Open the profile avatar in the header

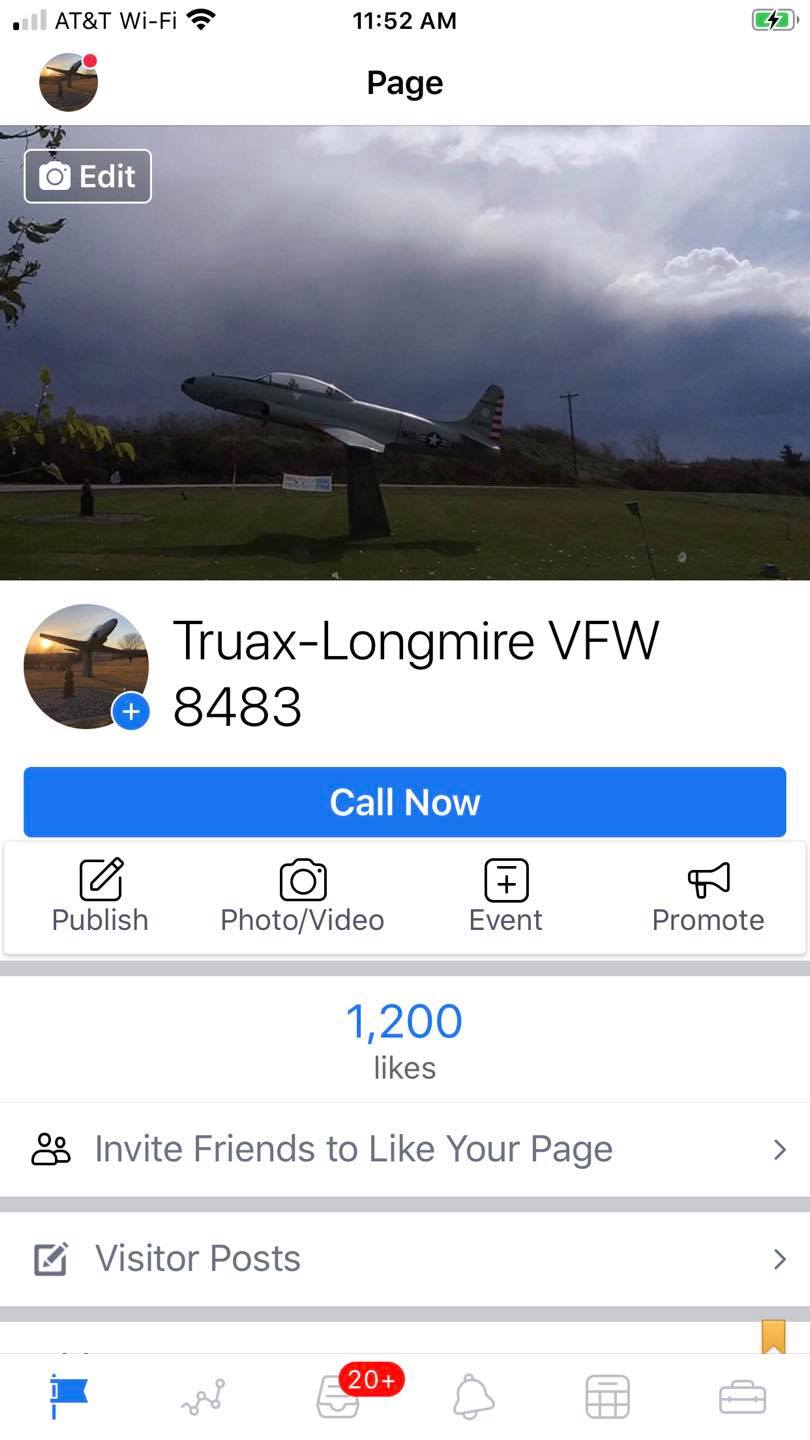click(x=68, y=82)
